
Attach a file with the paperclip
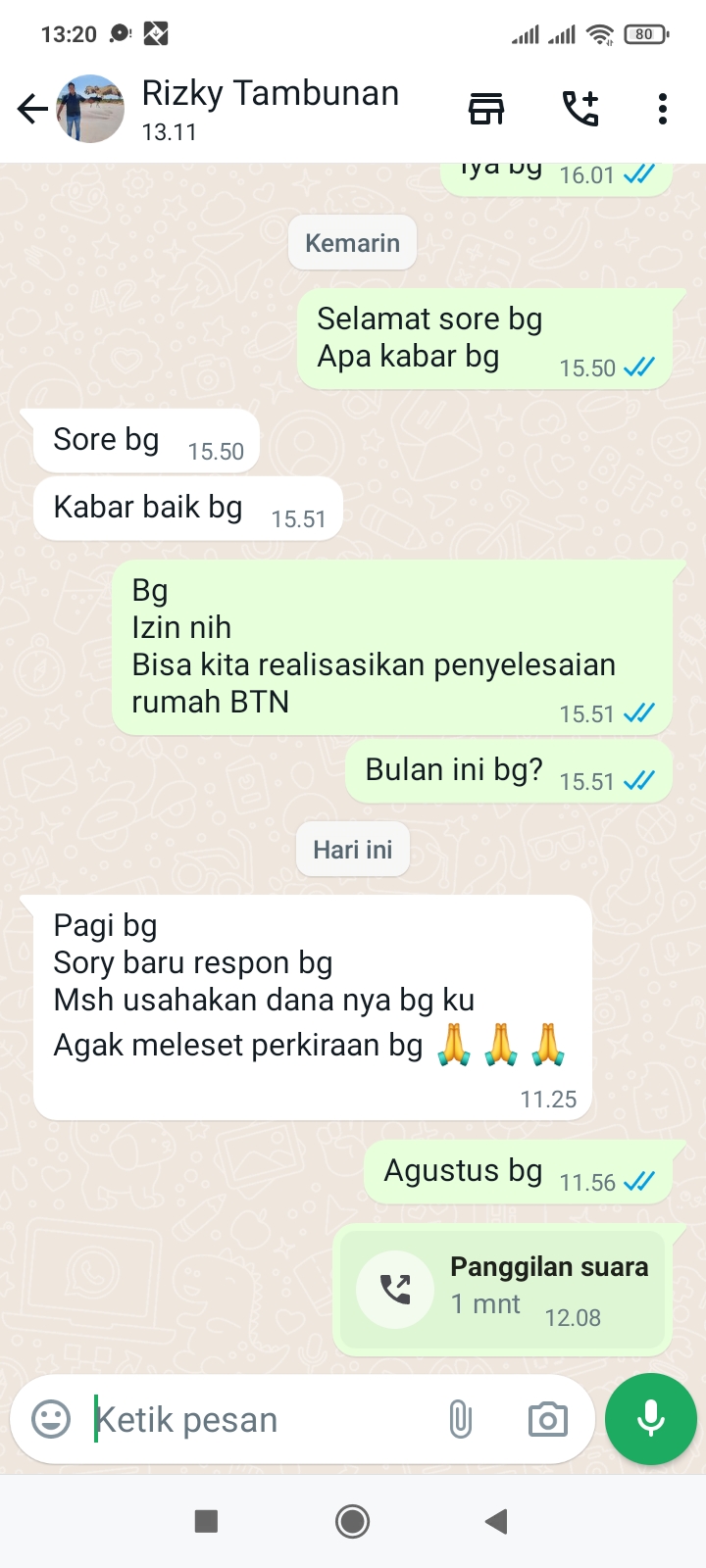461,1419
